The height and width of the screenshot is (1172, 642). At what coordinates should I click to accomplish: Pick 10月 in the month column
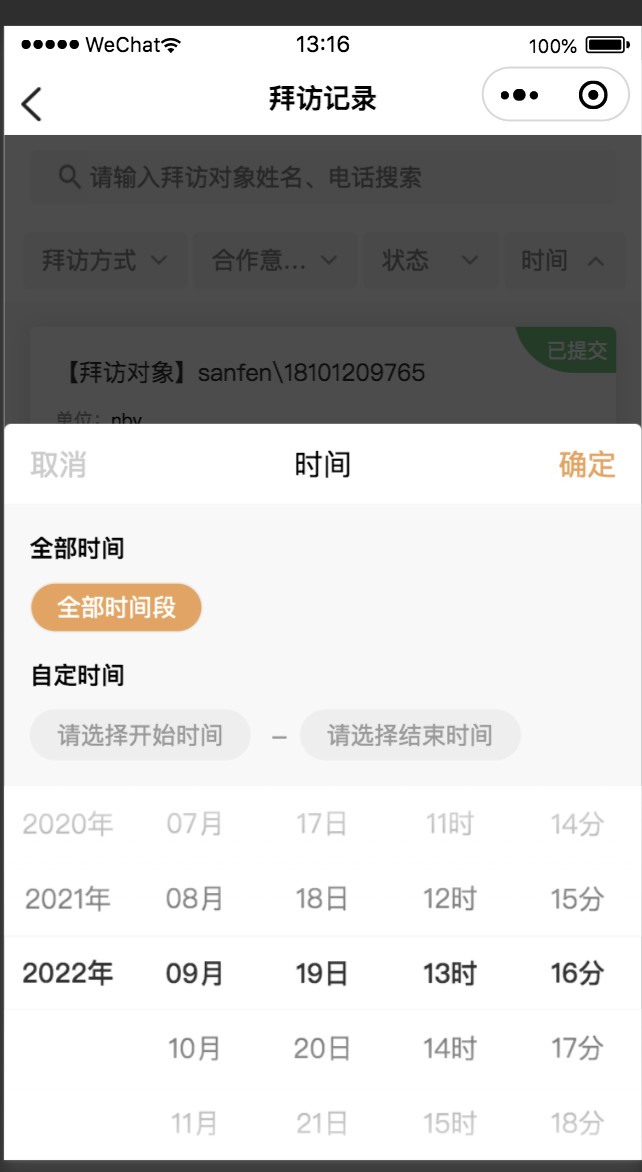click(x=195, y=1049)
